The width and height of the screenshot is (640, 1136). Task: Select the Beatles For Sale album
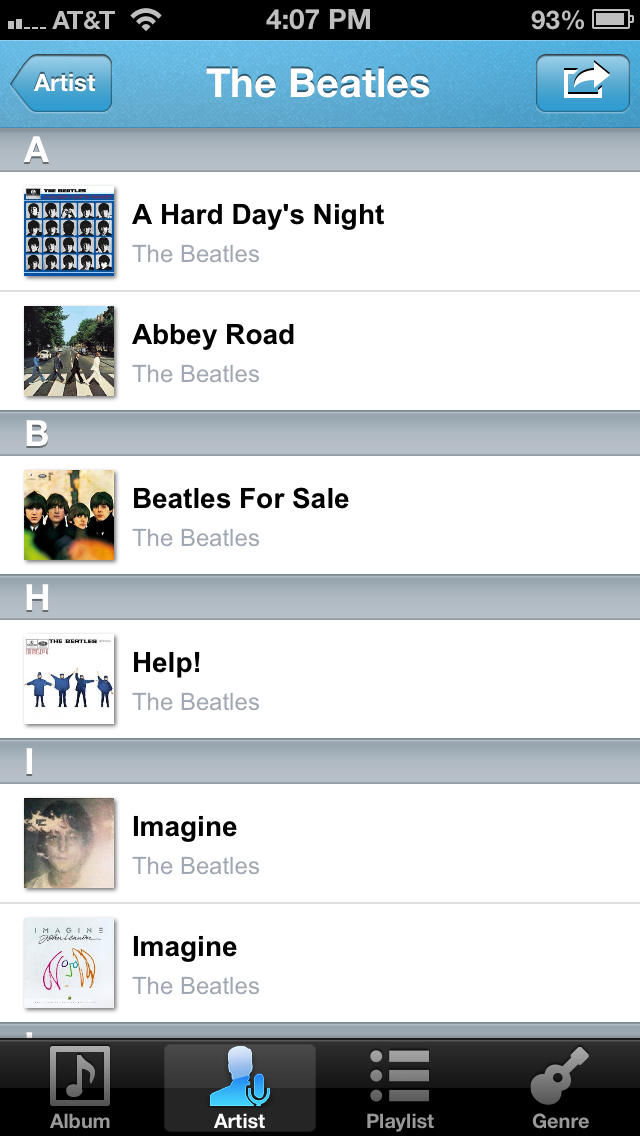(320, 515)
